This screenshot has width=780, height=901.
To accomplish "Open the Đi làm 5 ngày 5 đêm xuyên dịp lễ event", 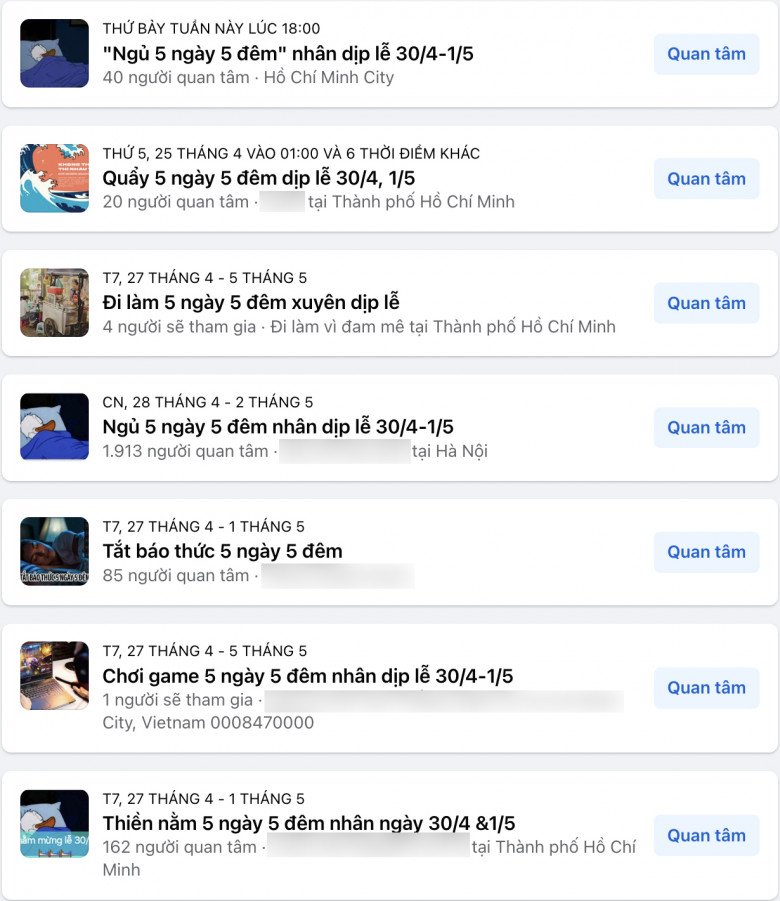I will (251, 302).
